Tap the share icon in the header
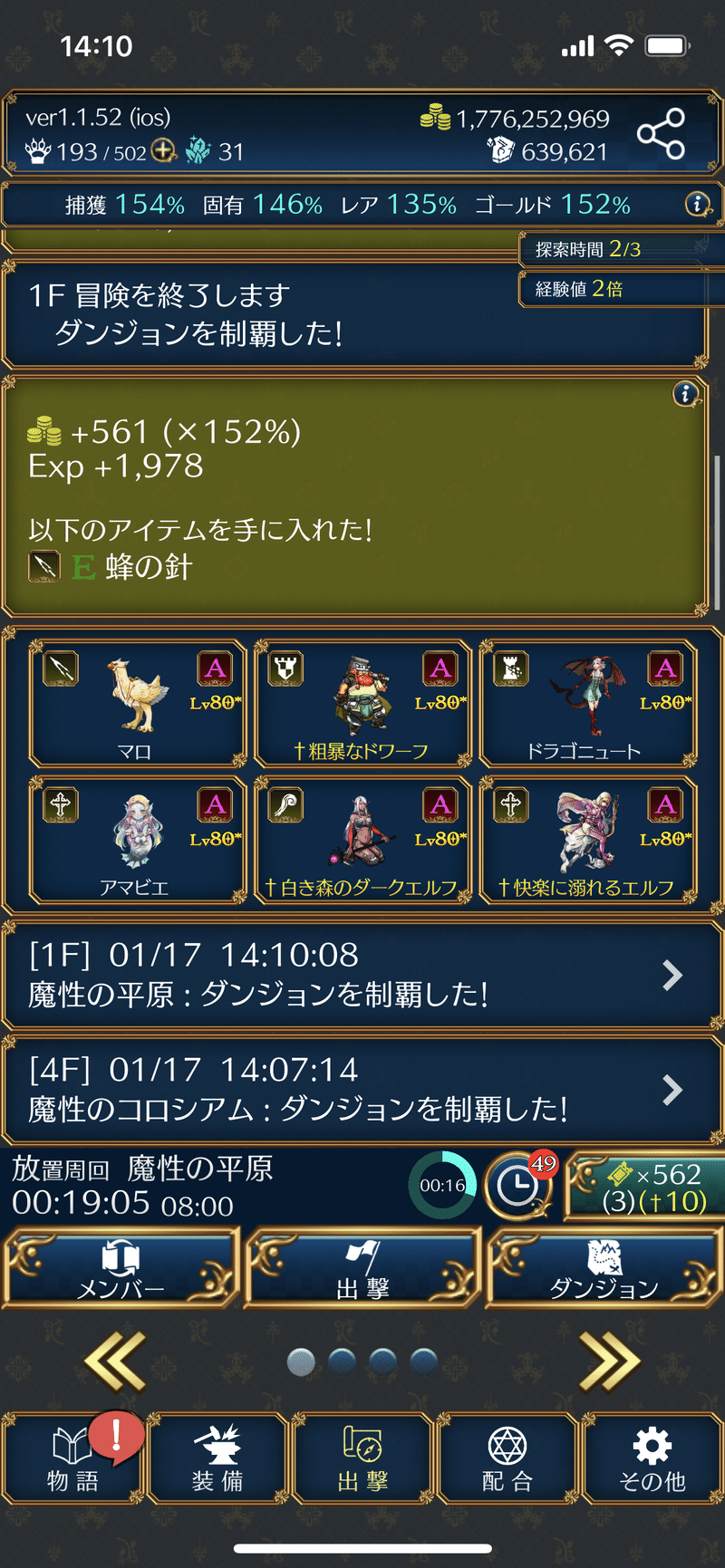The image size is (725, 1568). coord(661,134)
